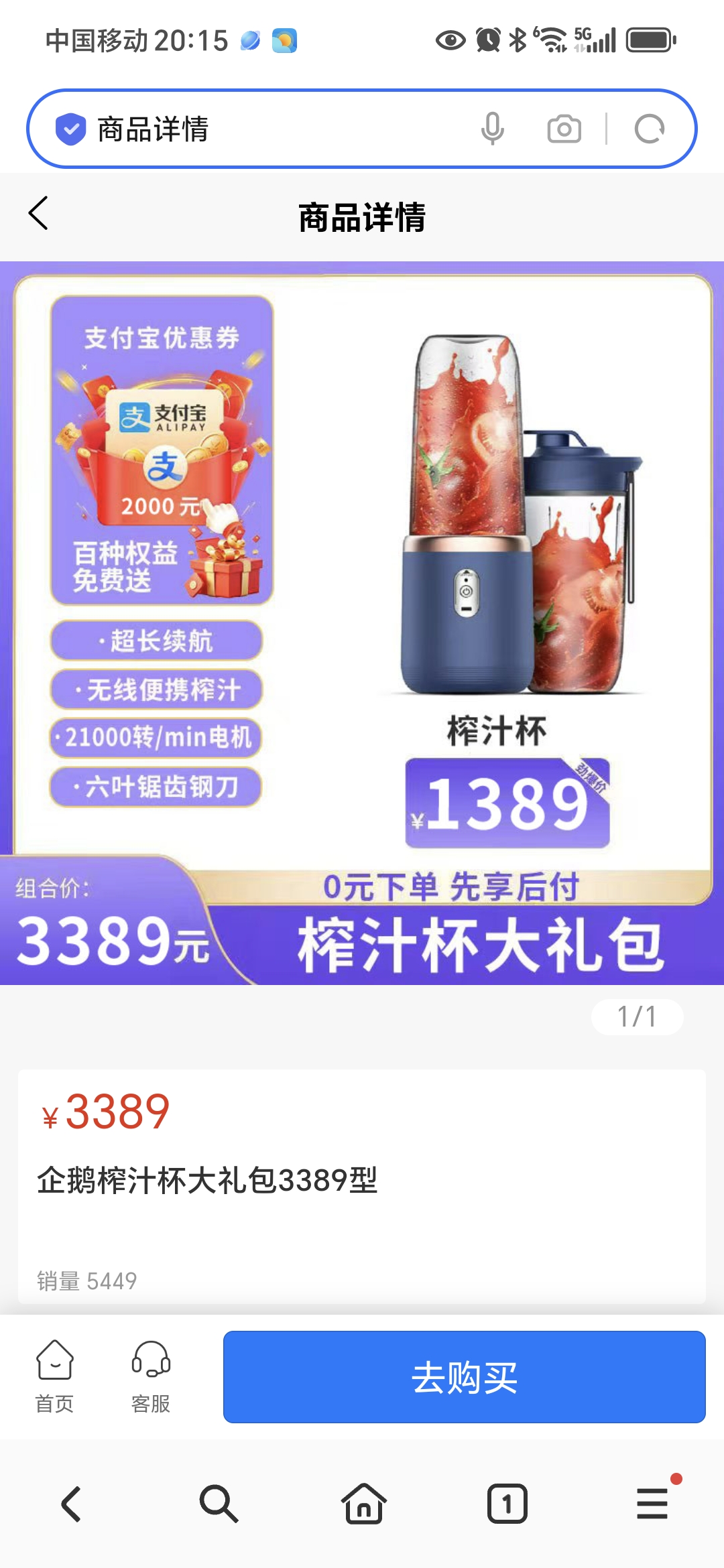Contact 客服 customer service
The width and height of the screenshot is (724, 1568).
pos(151,1377)
